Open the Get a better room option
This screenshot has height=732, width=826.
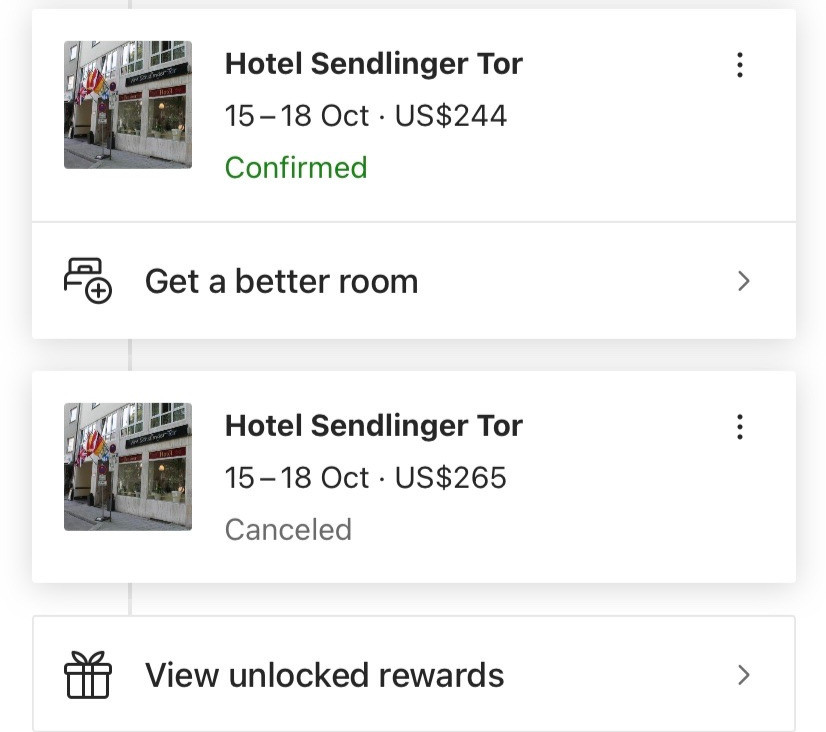[x=413, y=281]
